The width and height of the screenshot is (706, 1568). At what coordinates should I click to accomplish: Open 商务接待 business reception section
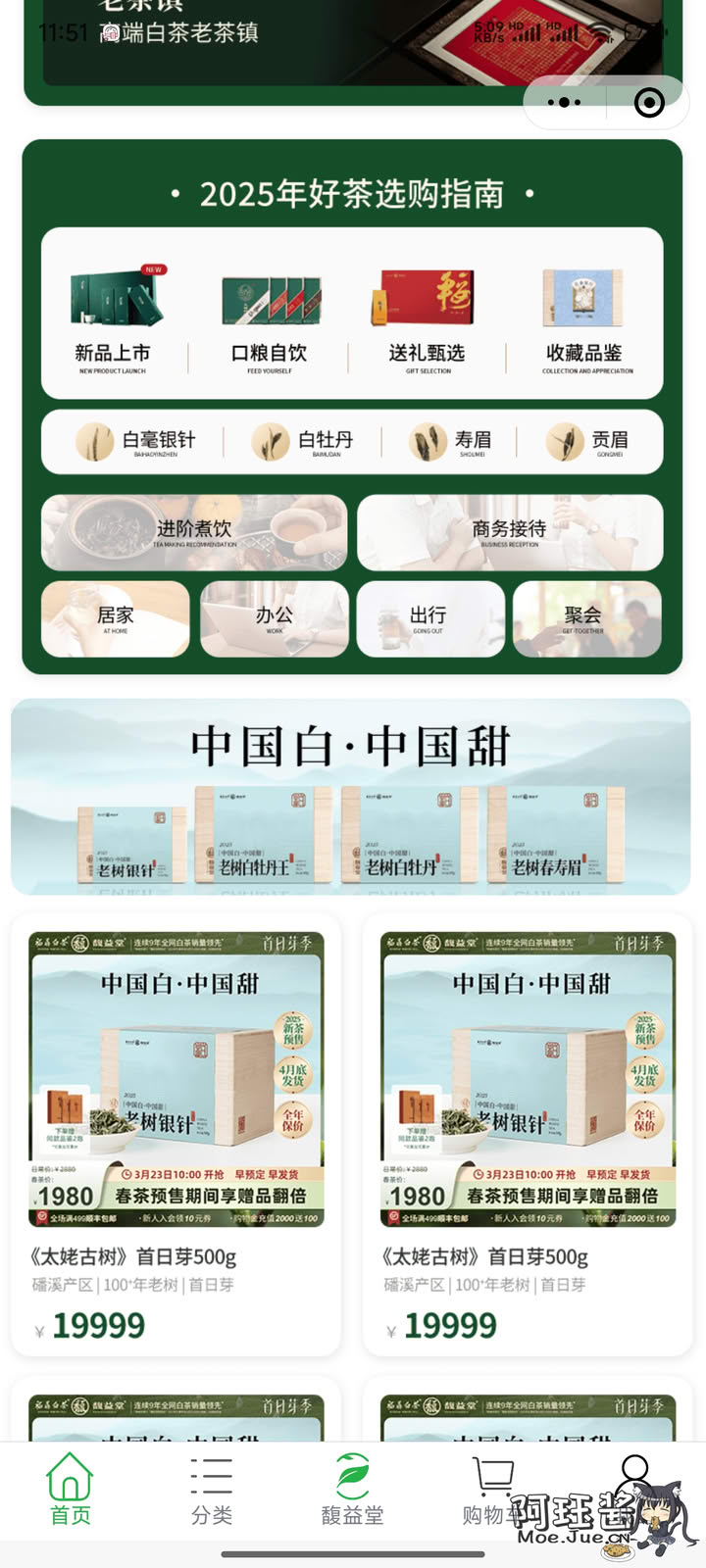click(x=510, y=532)
